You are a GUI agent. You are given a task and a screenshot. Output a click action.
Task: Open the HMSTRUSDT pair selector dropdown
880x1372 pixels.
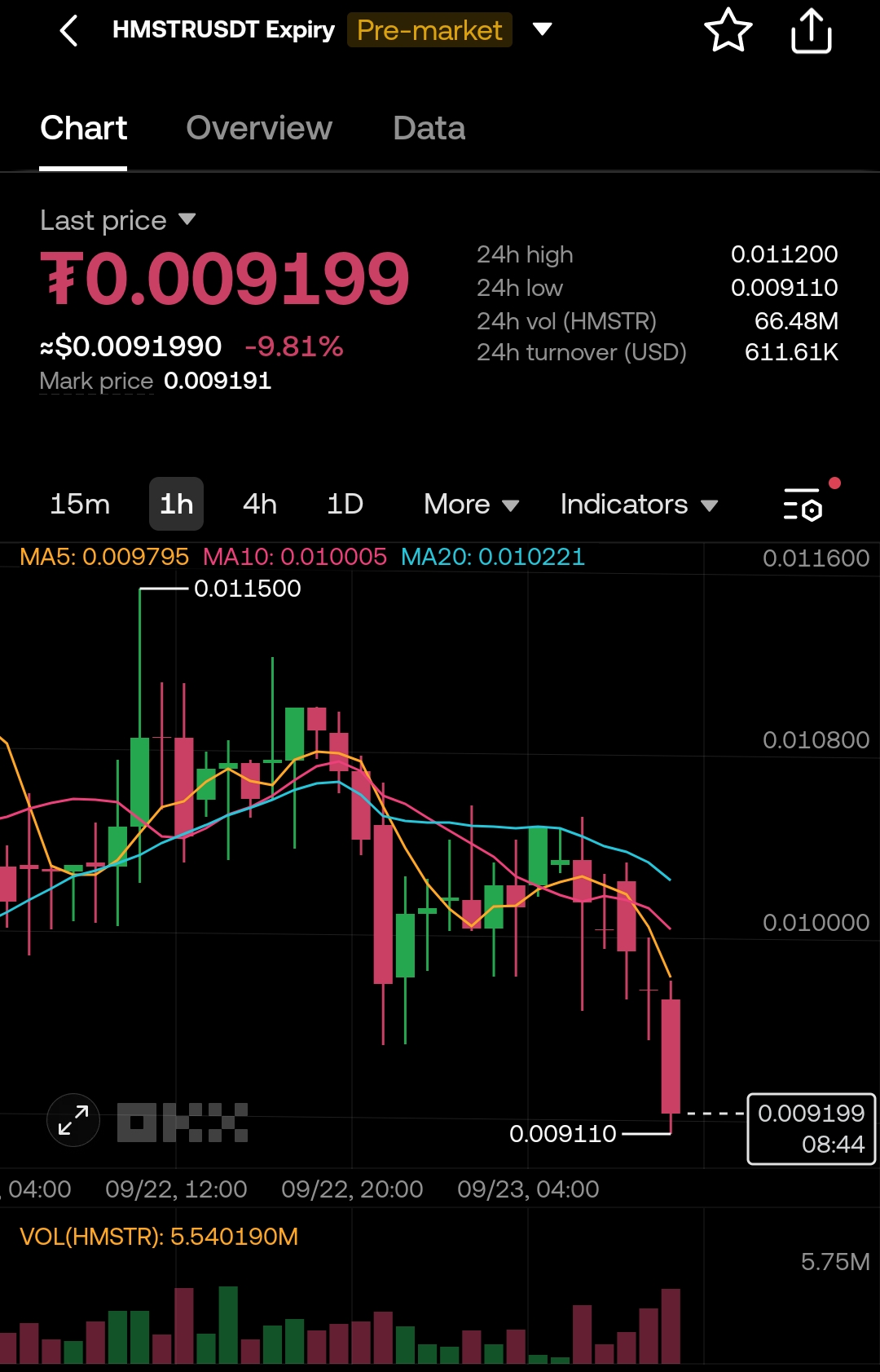coord(542,30)
